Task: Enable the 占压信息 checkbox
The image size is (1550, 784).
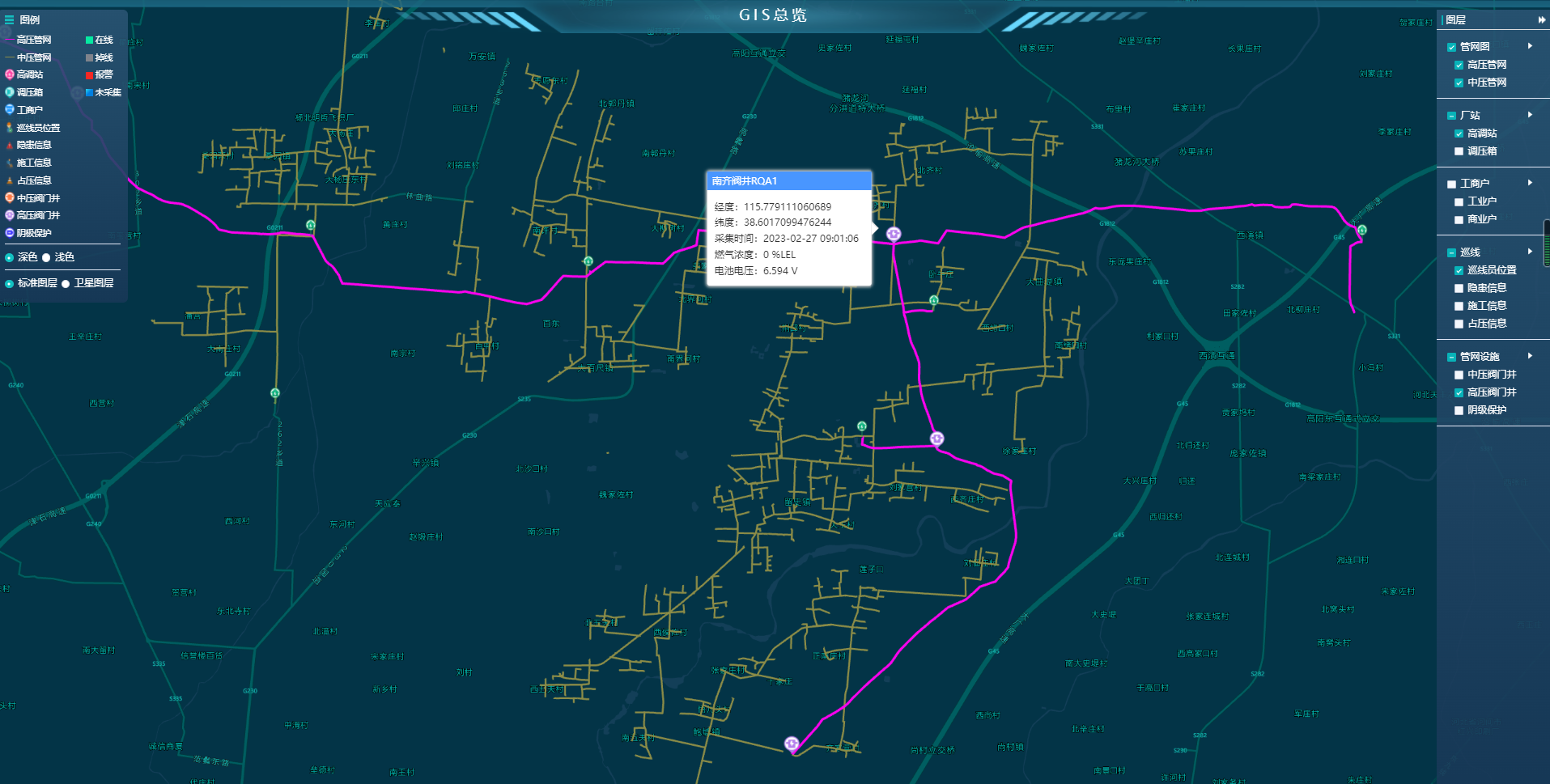Action: pos(1459,324)
